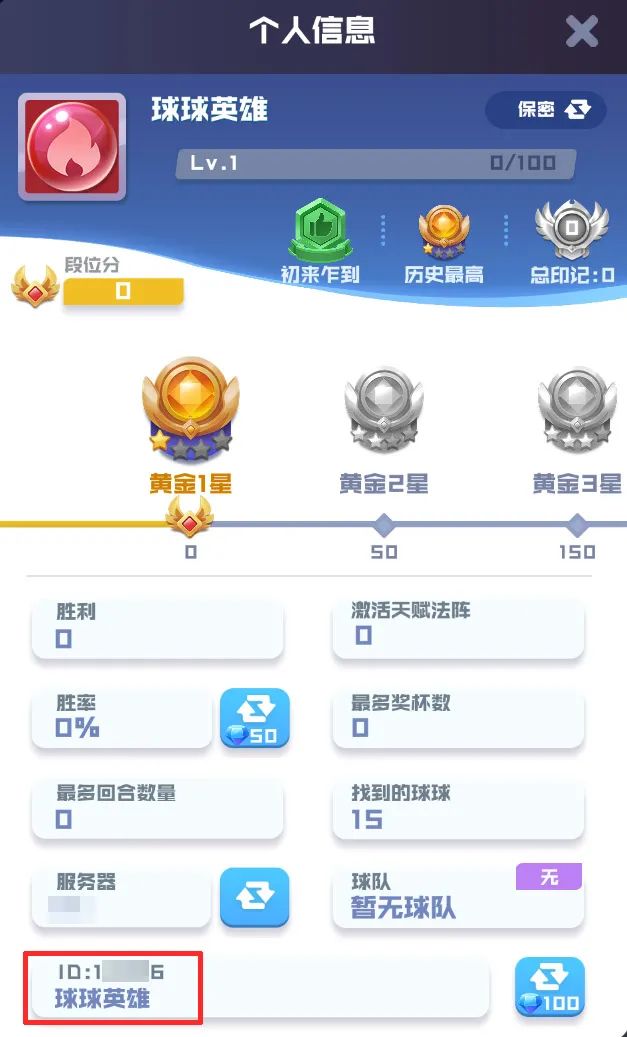
Task: Open the 球队 暂无球队 card
Action: click(458, 897)
